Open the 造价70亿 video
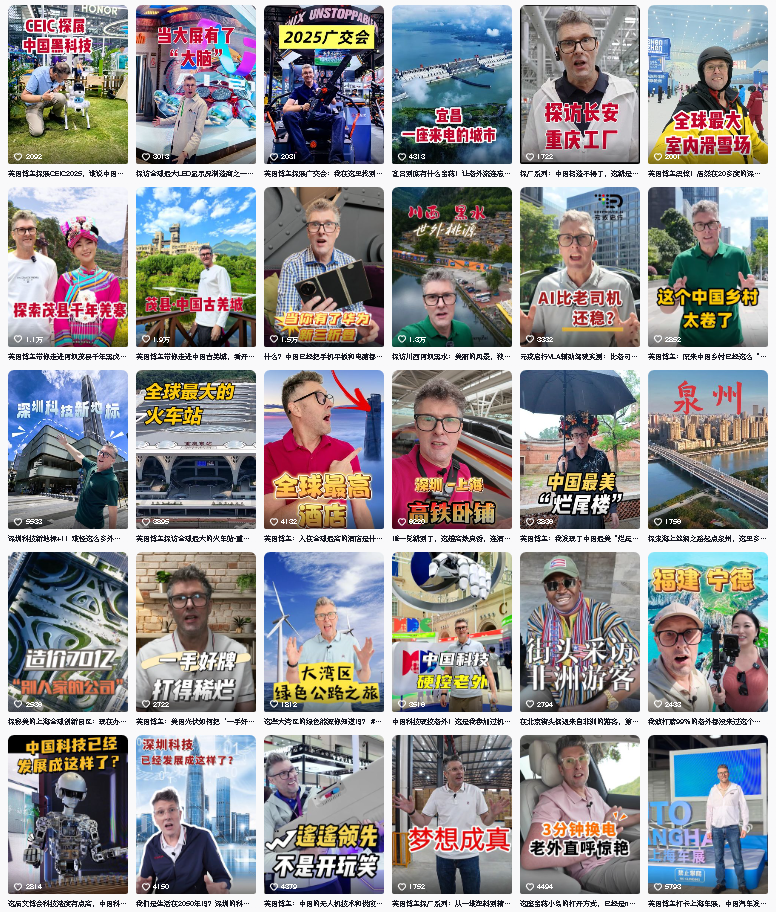This screenshot has width=776, height=912. point(68,632)
